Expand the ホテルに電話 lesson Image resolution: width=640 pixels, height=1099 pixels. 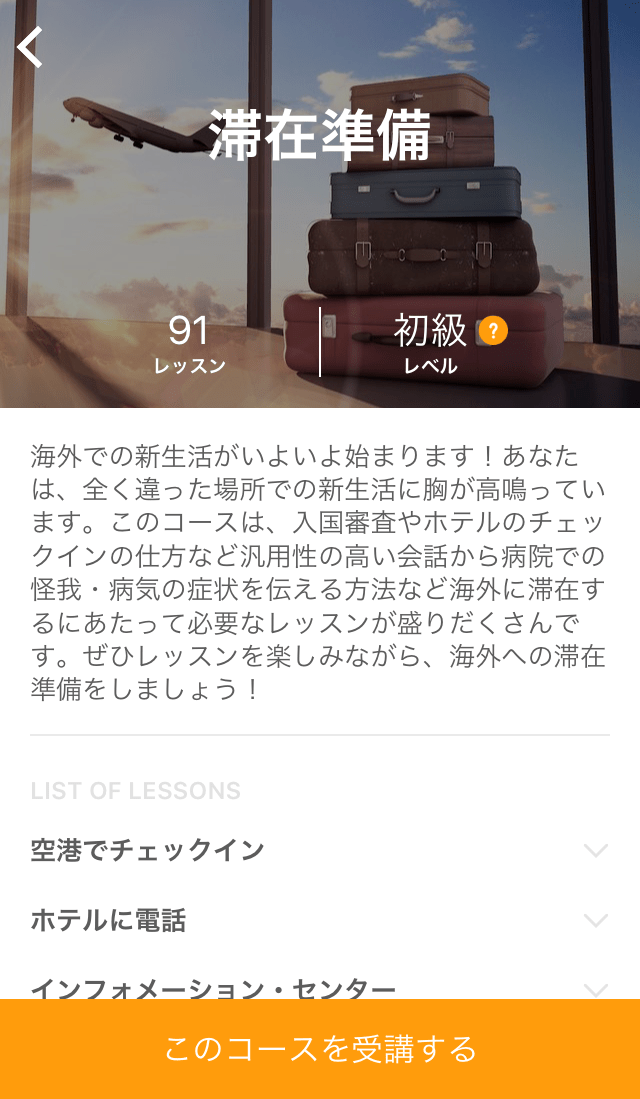(x=595, y=921)
